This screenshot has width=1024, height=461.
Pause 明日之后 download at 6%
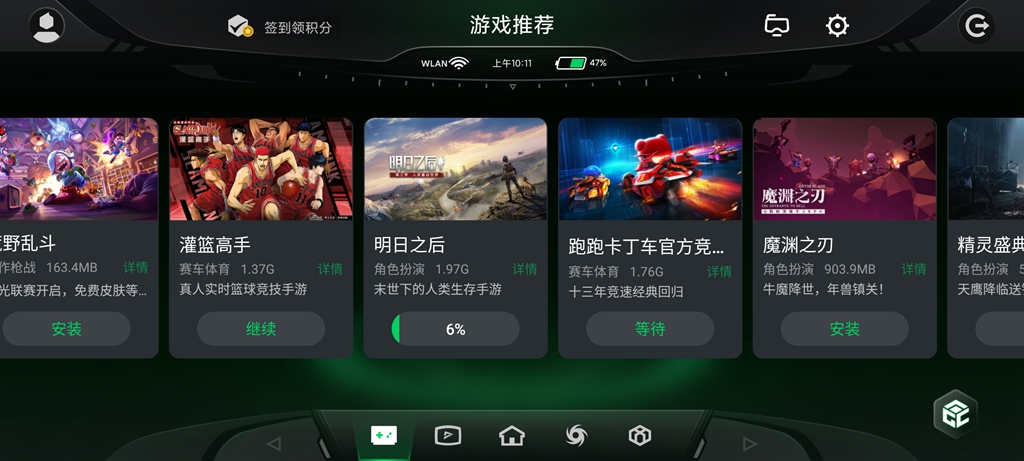click(455, 329)
